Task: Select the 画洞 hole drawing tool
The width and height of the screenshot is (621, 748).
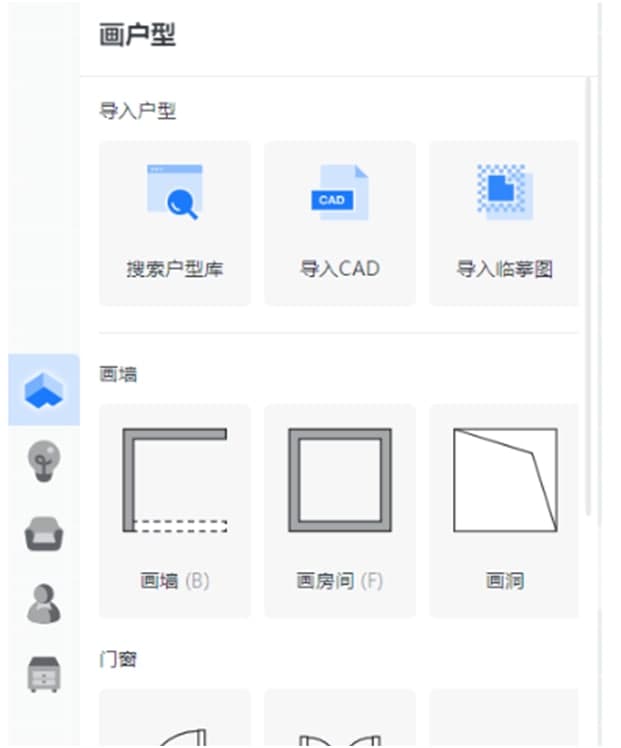Action: click(x=504, y=510)
